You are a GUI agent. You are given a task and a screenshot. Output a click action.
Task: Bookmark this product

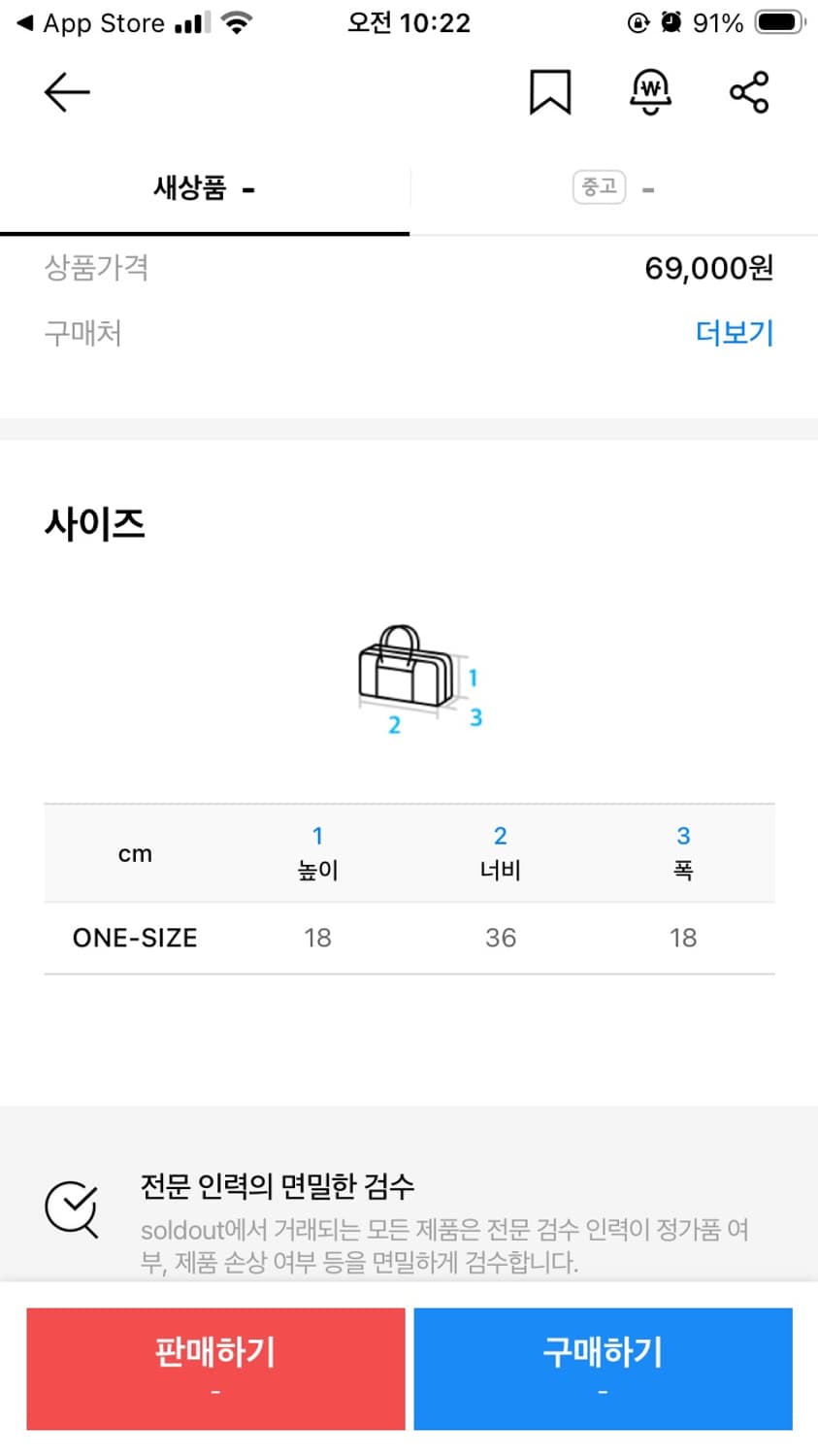pos(550,90)
